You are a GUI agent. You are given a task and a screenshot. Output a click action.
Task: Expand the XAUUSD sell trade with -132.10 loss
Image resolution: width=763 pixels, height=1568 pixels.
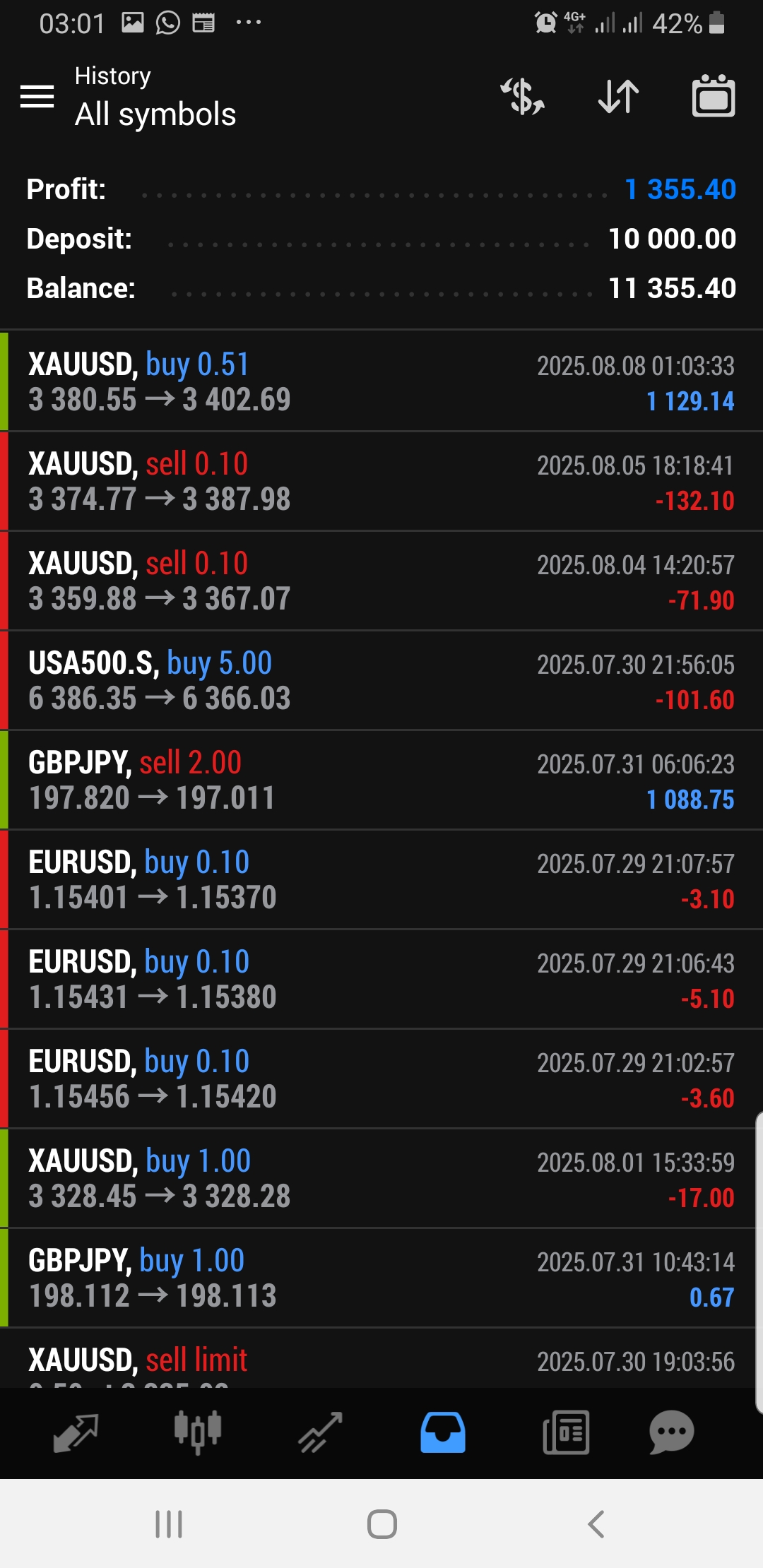(381, 481)
